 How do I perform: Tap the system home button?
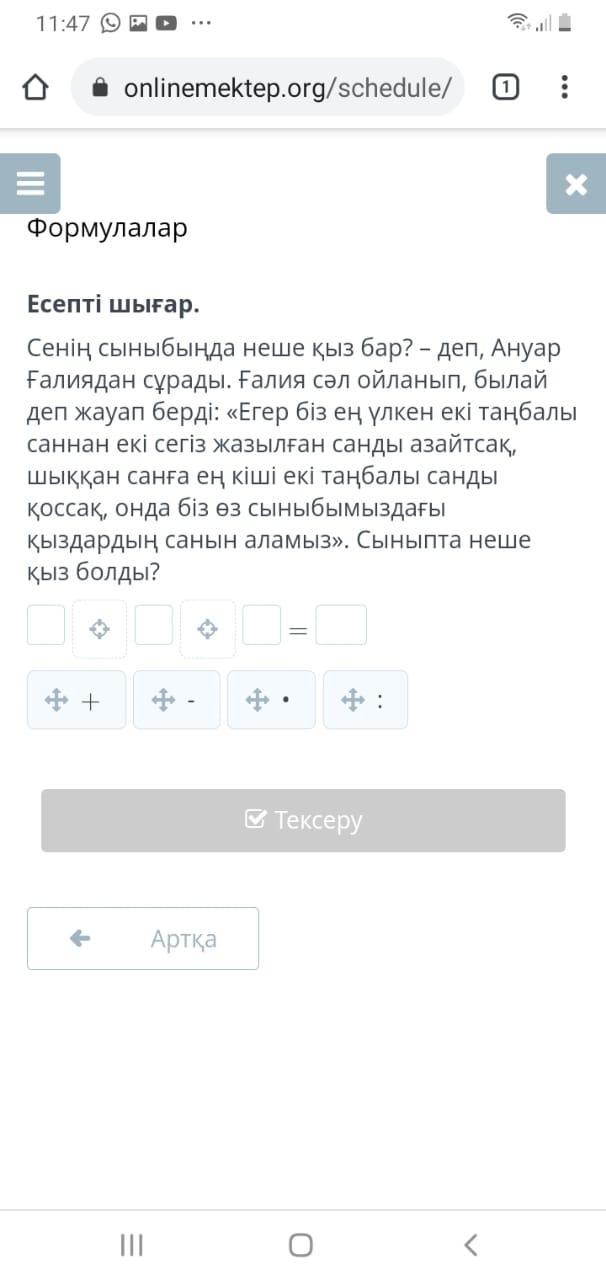point(301,1245)
